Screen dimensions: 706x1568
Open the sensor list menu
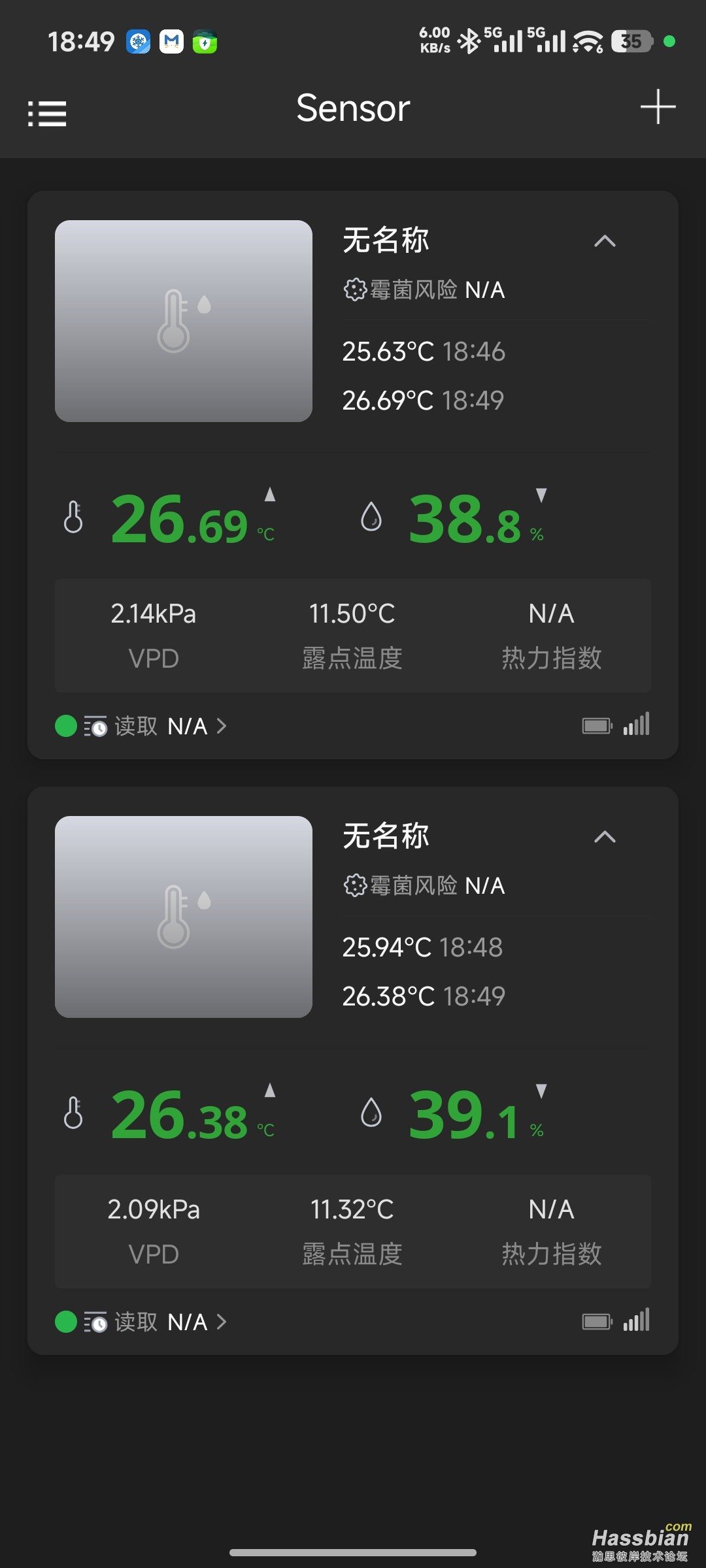(x=46, y=112)
